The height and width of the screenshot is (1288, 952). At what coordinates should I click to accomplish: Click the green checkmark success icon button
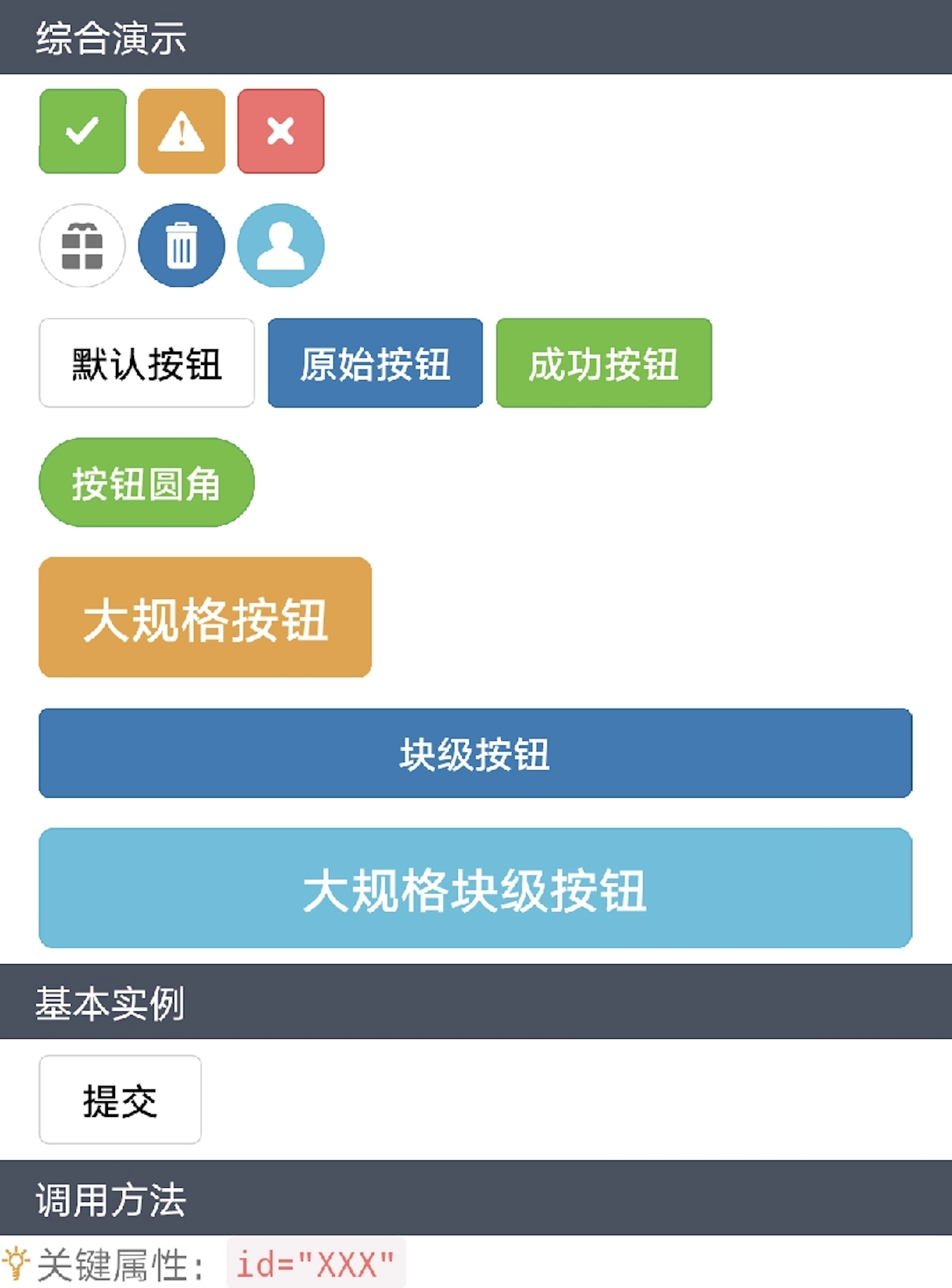point(82,131)
